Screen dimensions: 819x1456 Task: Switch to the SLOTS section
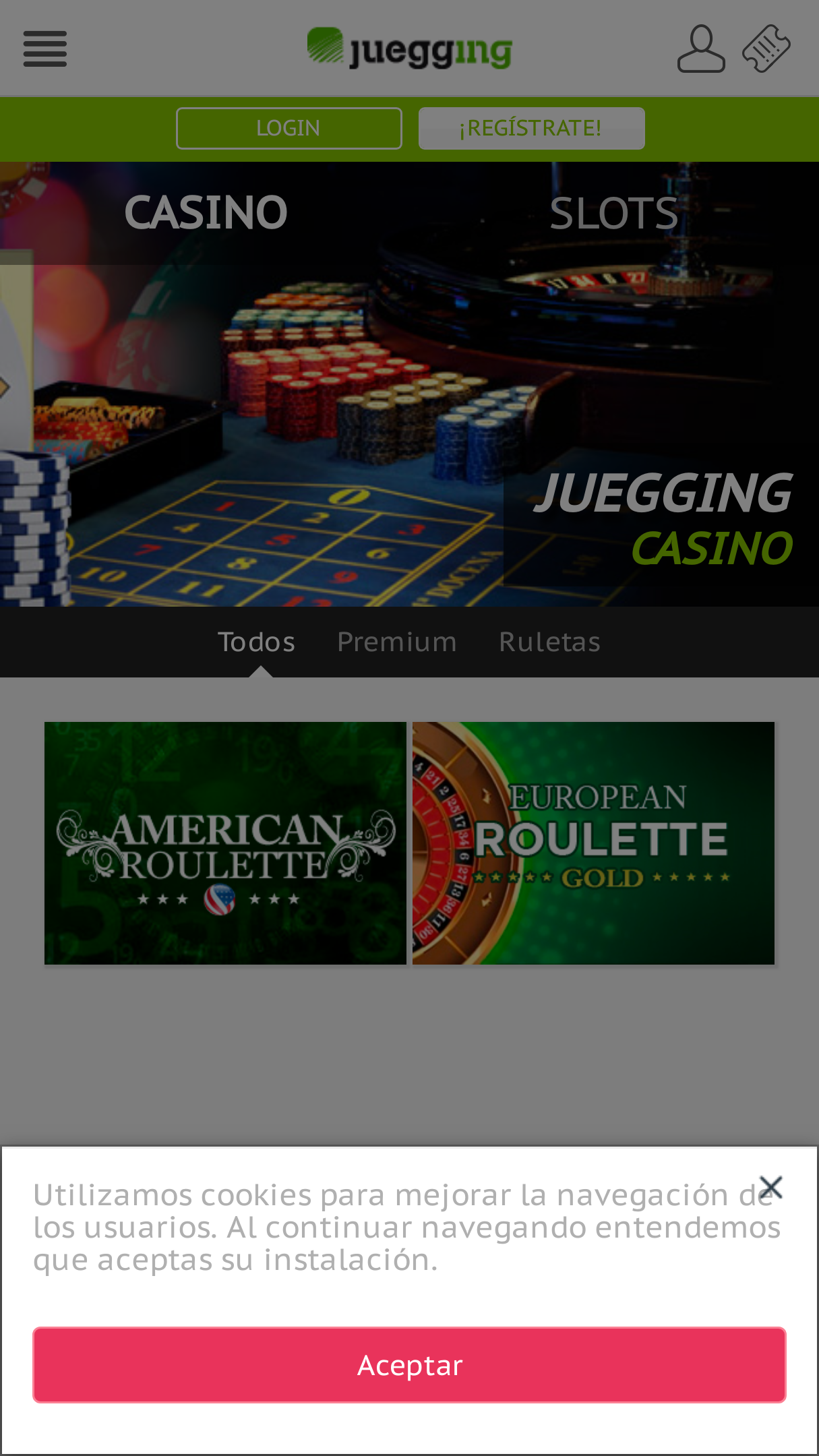coord(613,213)
